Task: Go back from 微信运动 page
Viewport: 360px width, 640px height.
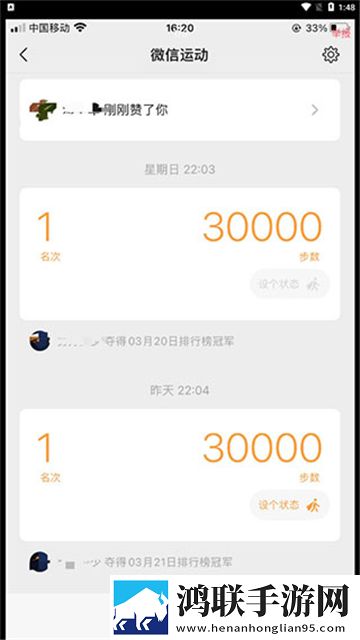Action: (24, 55)
